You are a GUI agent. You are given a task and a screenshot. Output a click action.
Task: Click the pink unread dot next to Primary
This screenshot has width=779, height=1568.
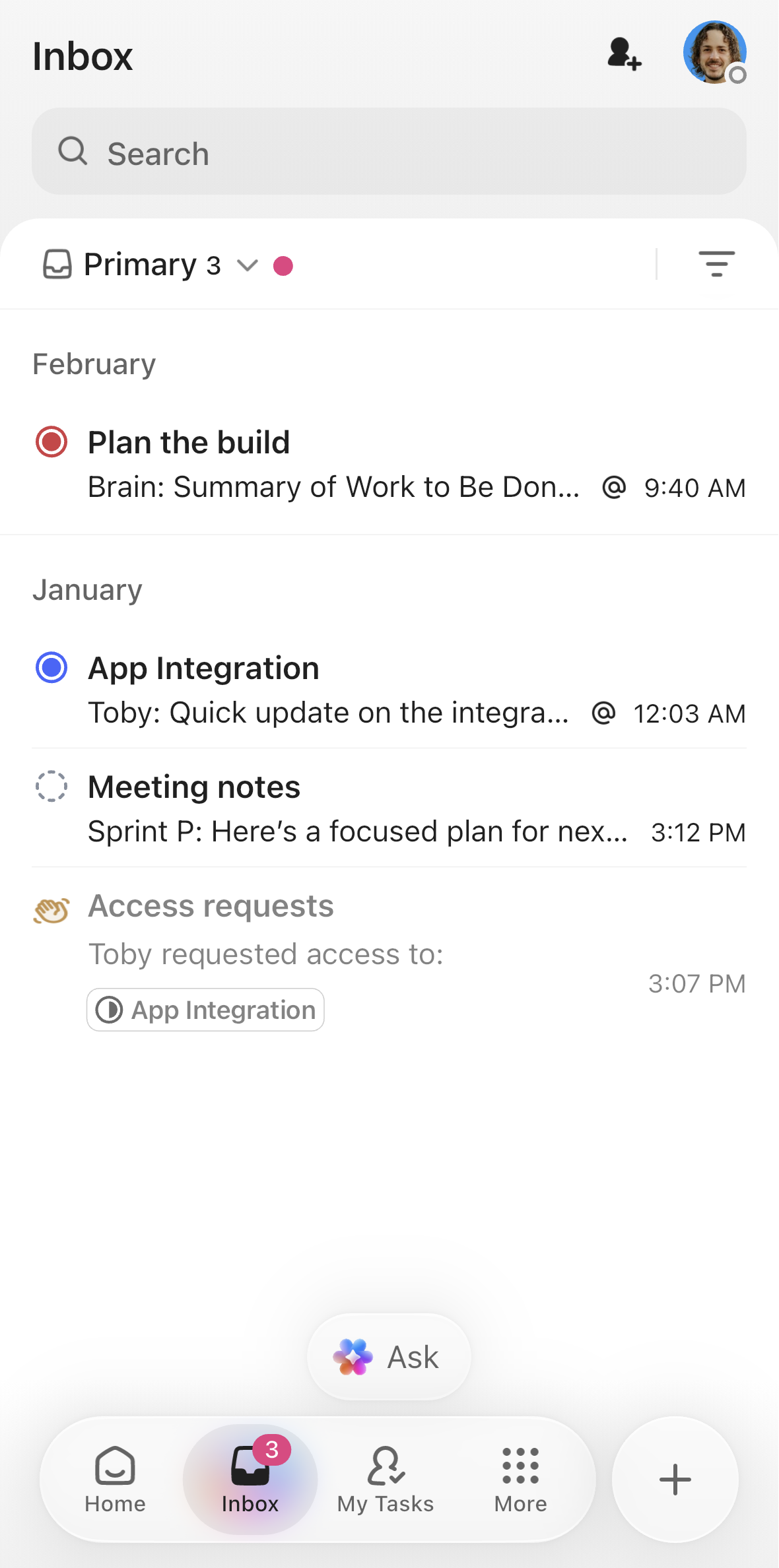coord(284,266)
